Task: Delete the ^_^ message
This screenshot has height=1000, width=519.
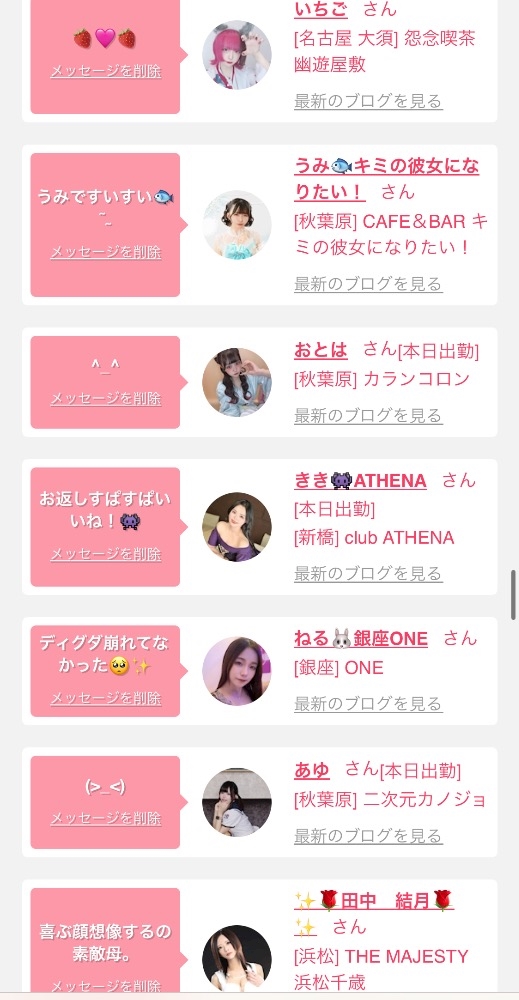Action: click(x=106, y=399)
